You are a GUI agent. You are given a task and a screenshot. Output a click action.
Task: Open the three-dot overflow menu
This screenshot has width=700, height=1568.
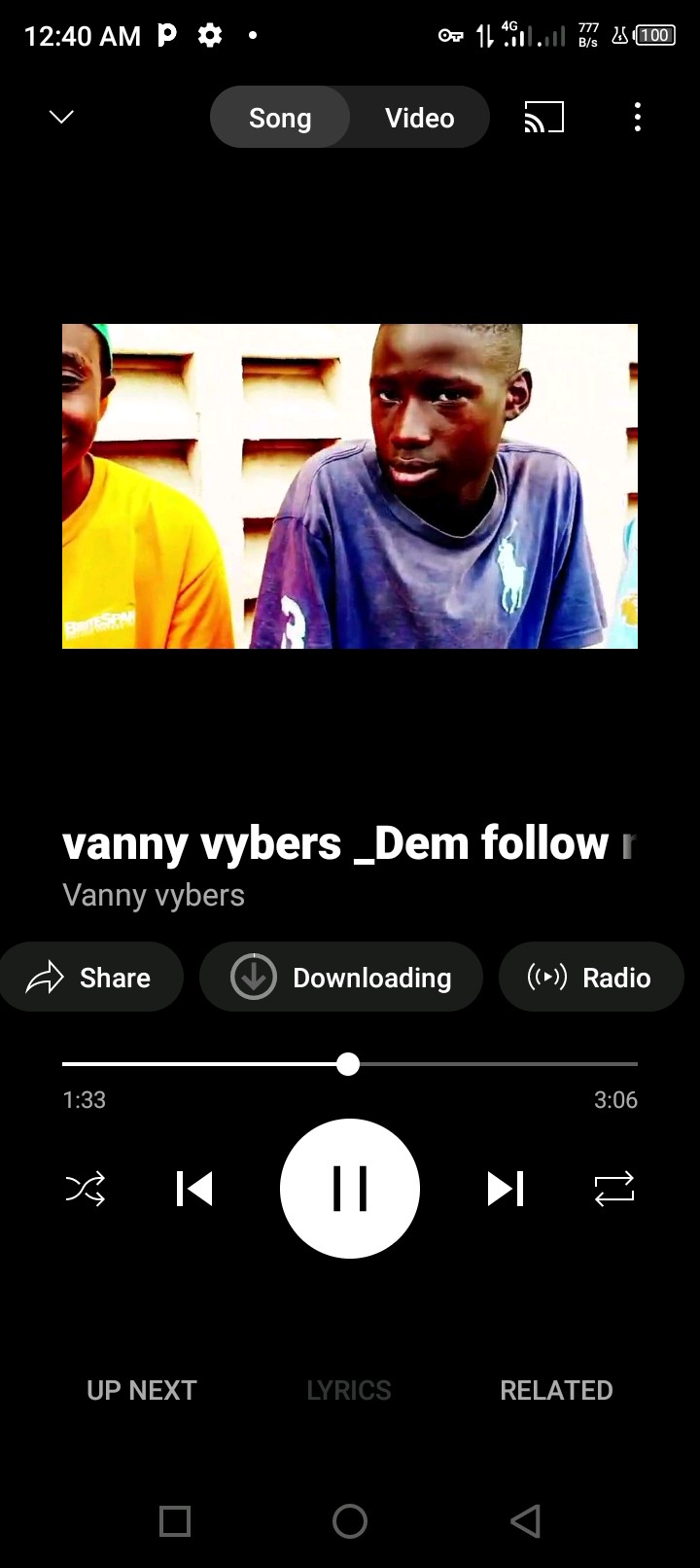pos(637,118)
